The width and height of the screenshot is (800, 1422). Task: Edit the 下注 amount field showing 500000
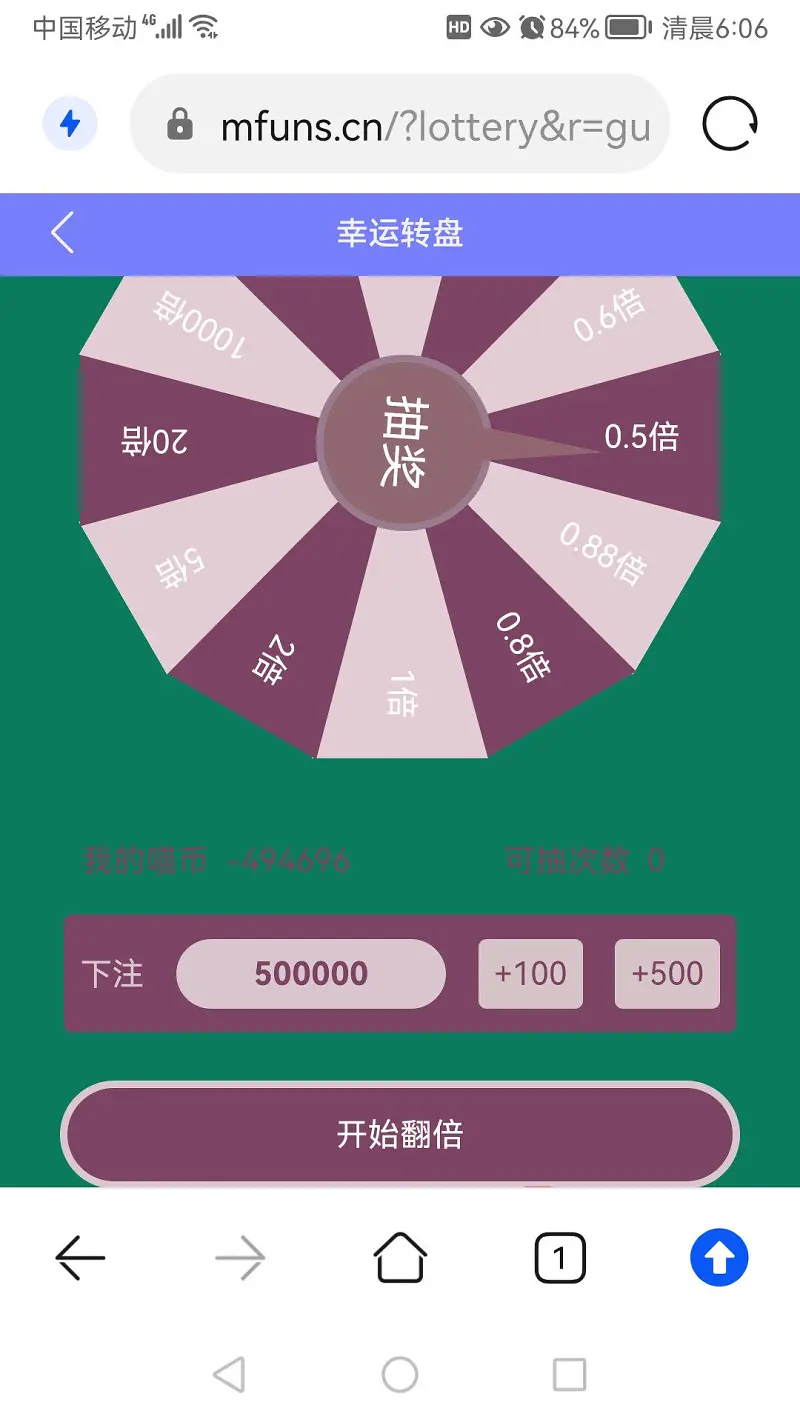311,973
